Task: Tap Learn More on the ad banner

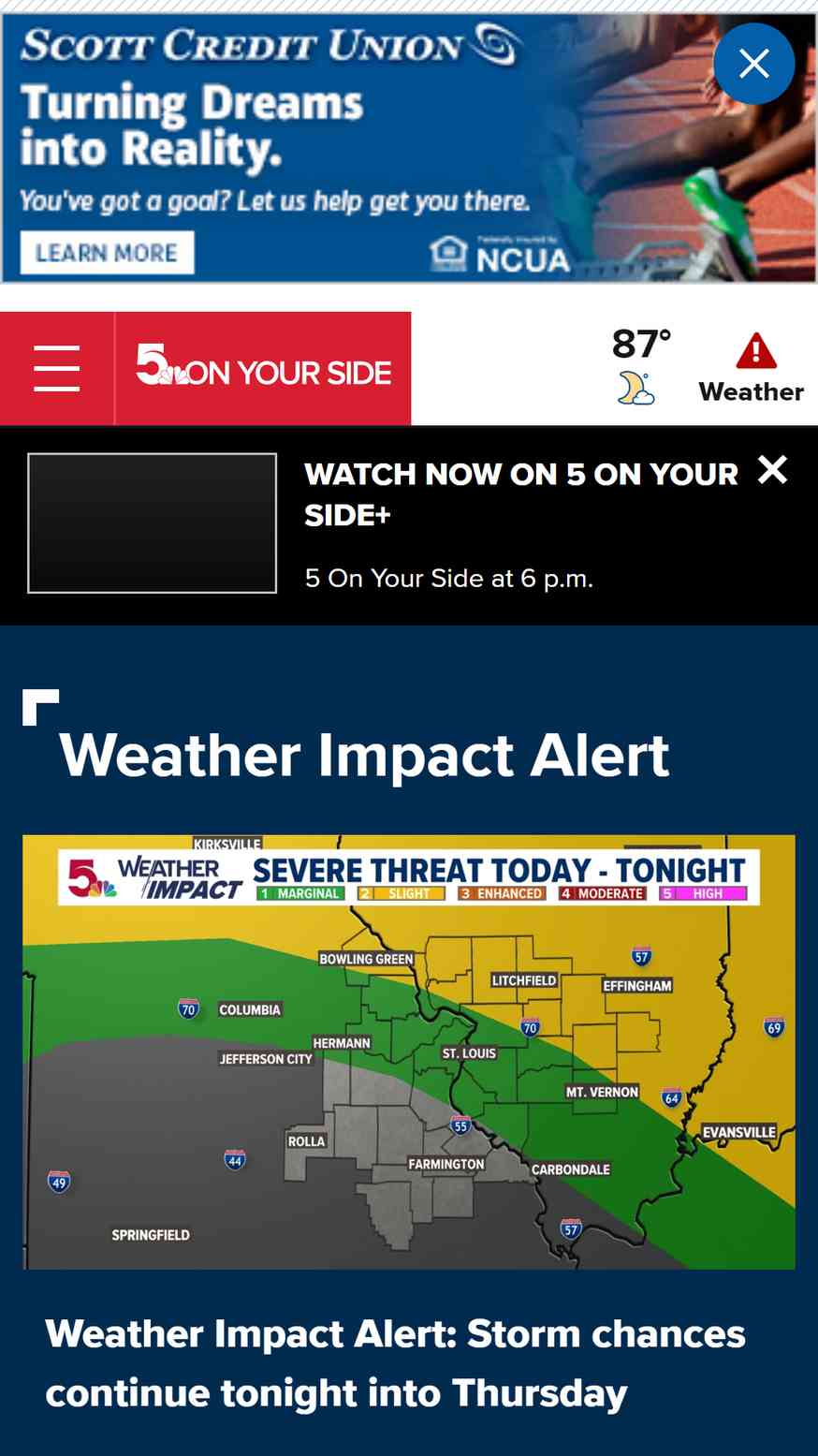Action: [107, 253]
